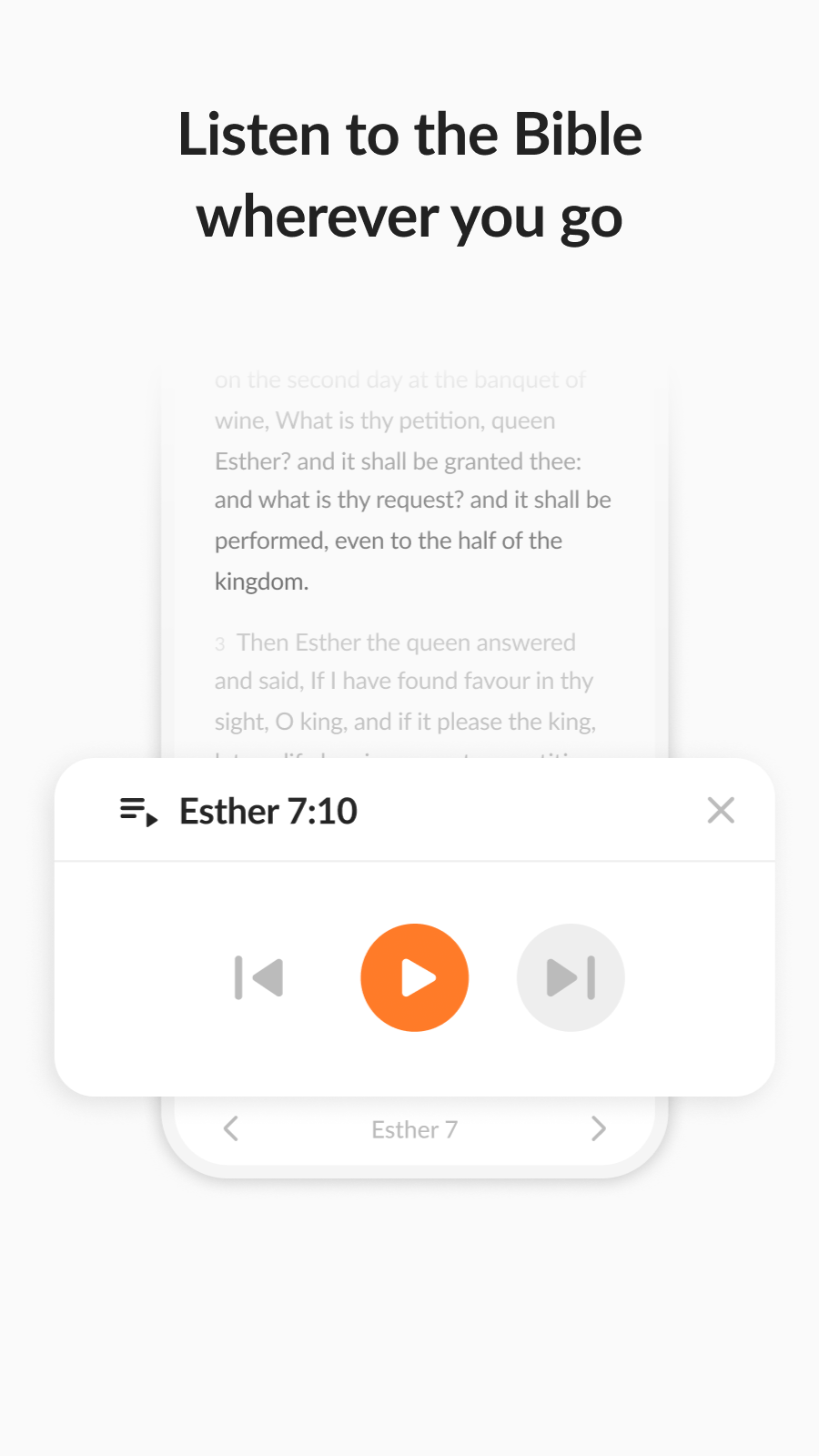Tap the skip-forward icon in the player
Viewport: 819px width, 1456px height.
point(571,976)
